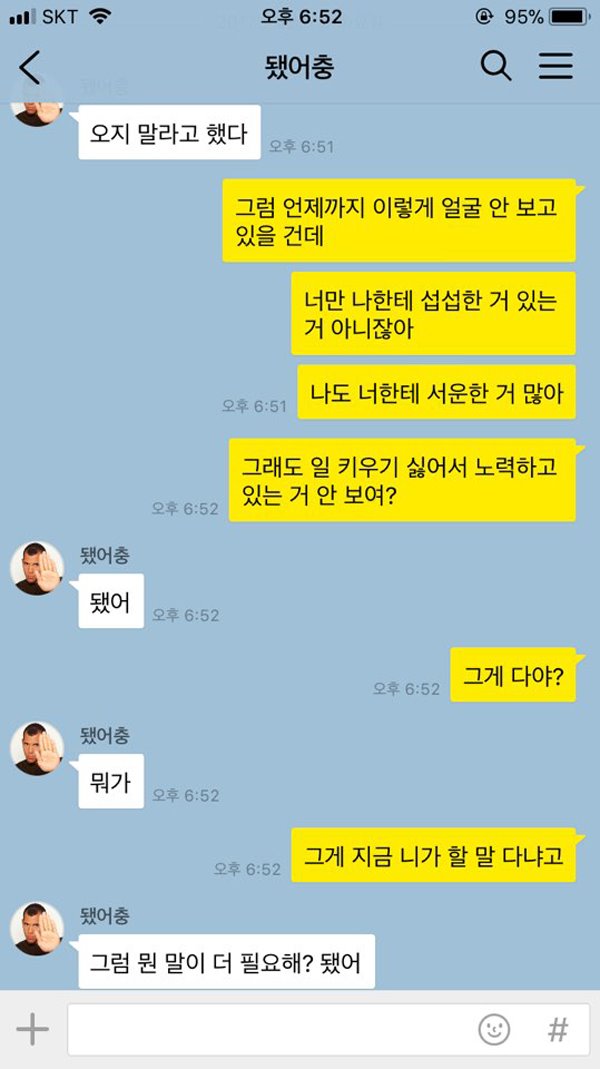Image resolution: width=600 pixels, height=1069 pixels.
Task: Focus the message input field
Action: [x=270, y=1029]
